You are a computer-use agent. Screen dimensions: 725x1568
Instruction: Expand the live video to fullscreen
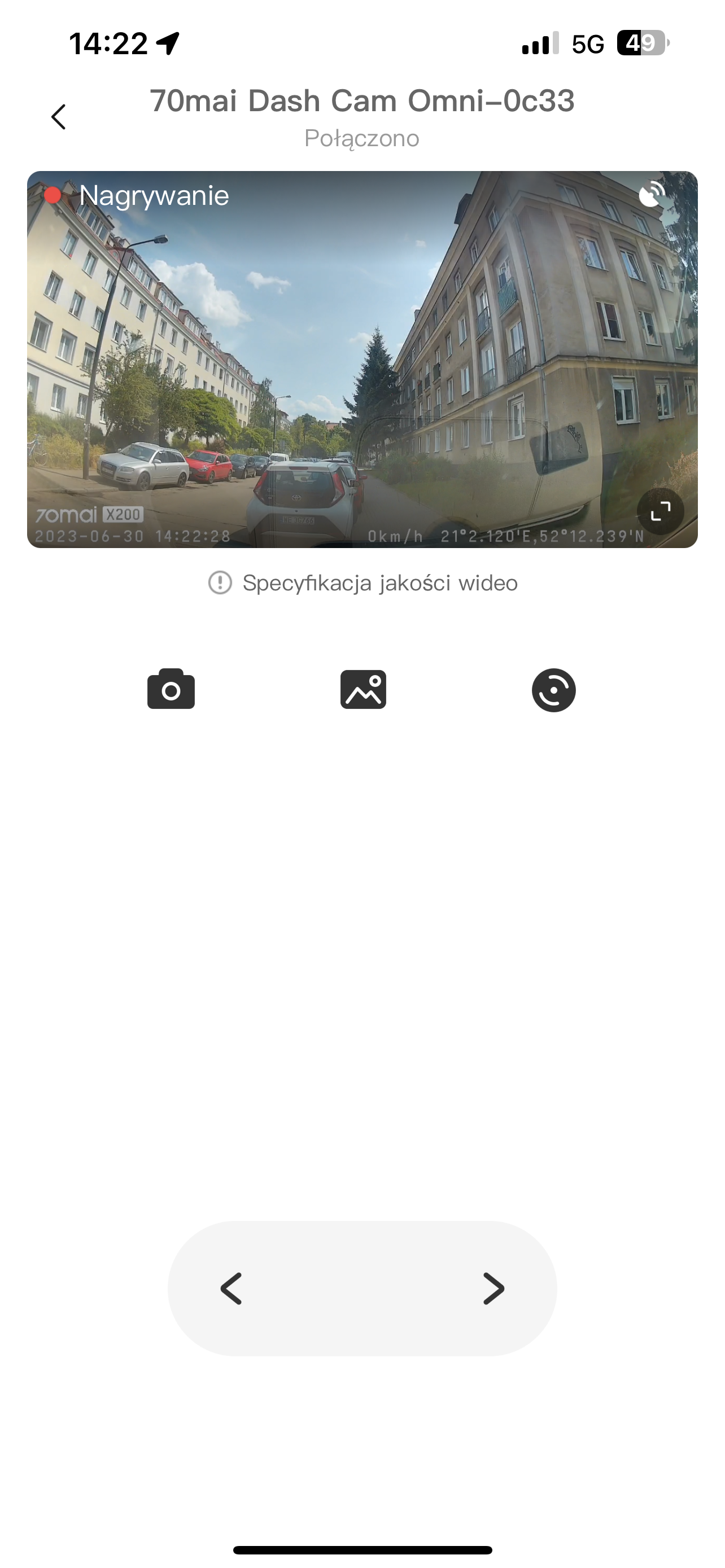point(660,511)
